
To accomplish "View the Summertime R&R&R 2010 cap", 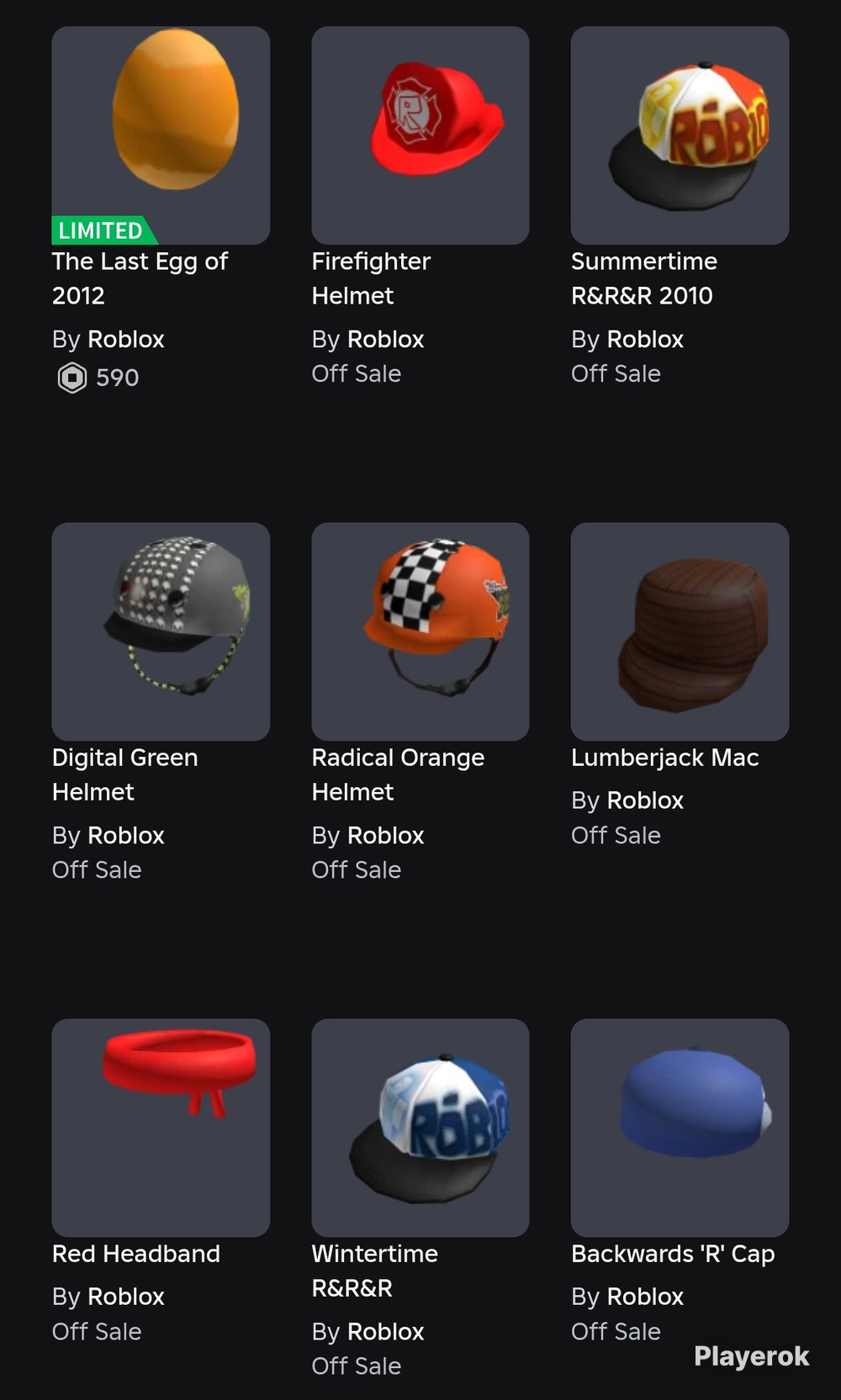I will 680,135.
